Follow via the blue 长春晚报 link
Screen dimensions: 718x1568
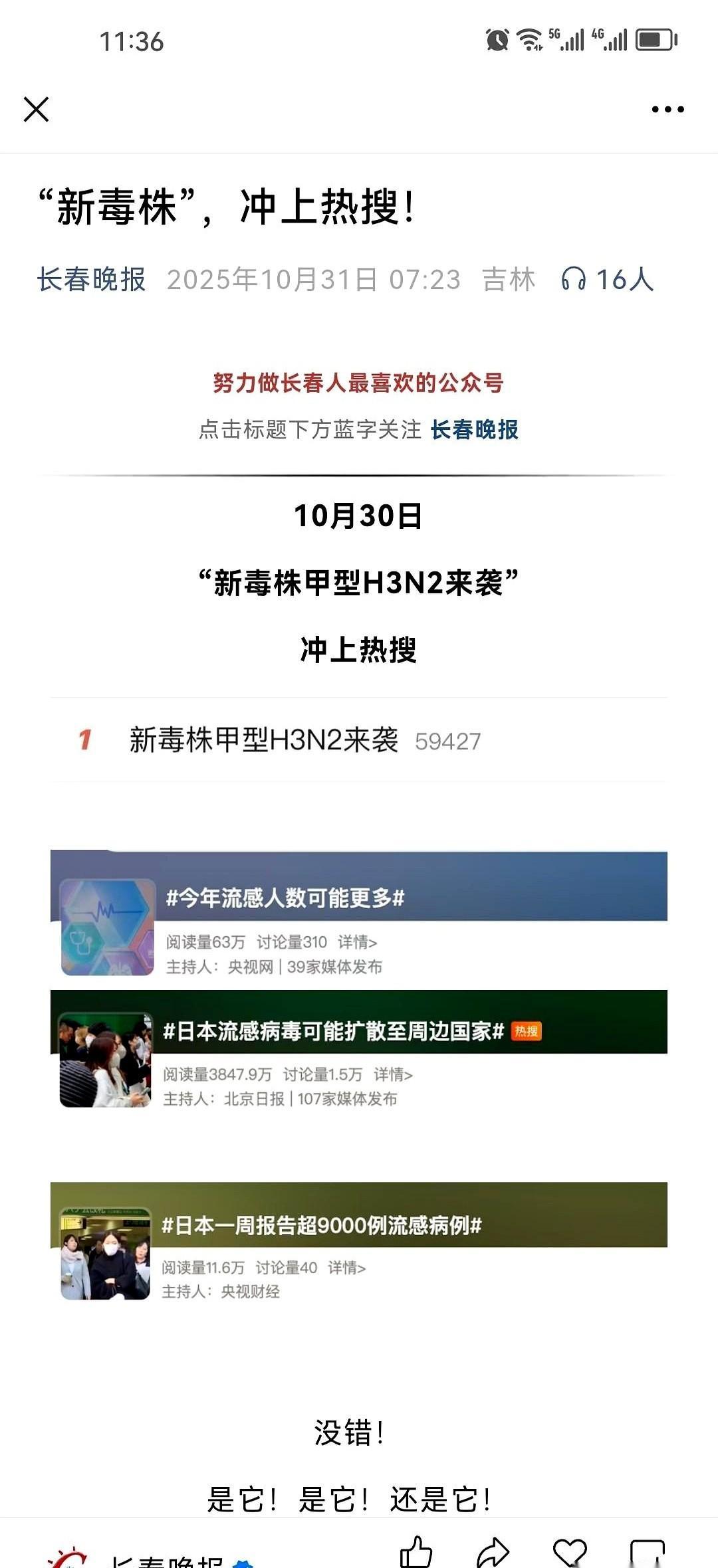pos(477,432)
